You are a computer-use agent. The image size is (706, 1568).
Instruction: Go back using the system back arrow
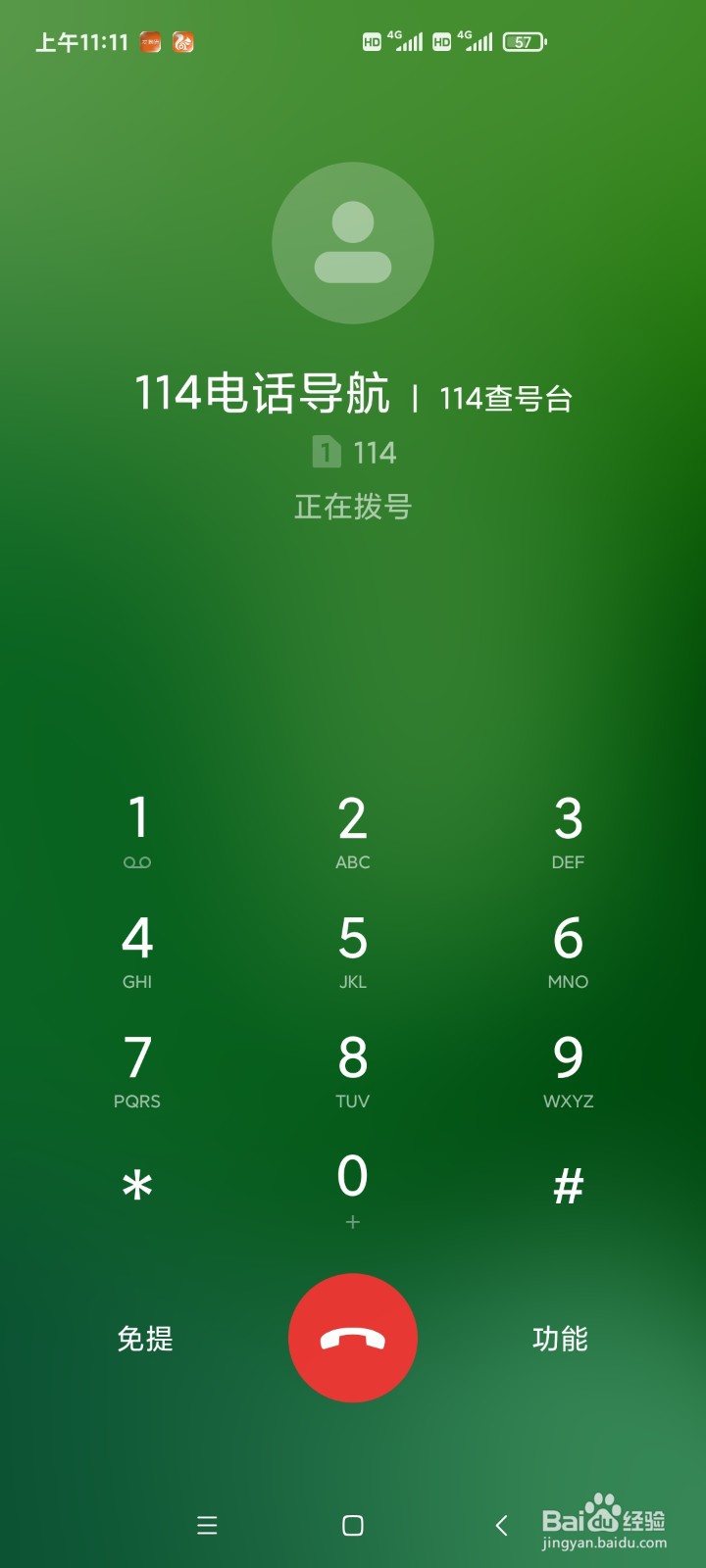pyautogui.click(x=501, y=1525)
